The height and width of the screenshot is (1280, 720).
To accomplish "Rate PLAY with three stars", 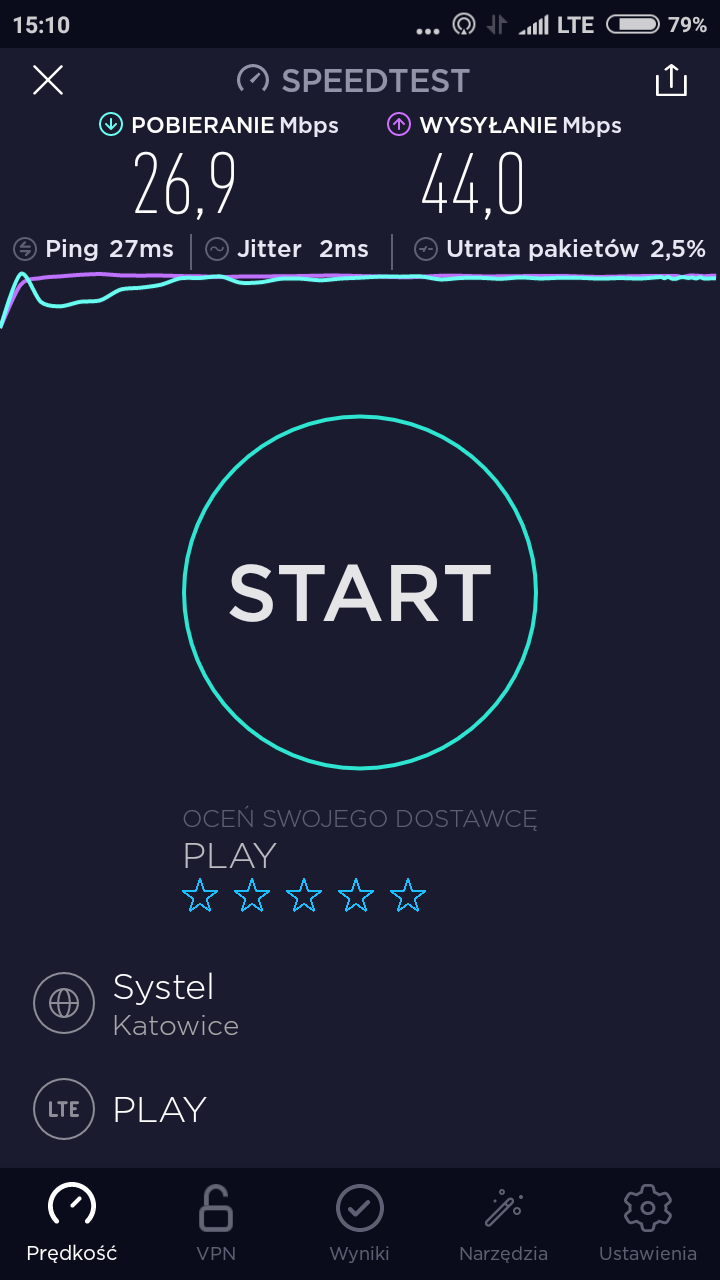I will 304,896.
